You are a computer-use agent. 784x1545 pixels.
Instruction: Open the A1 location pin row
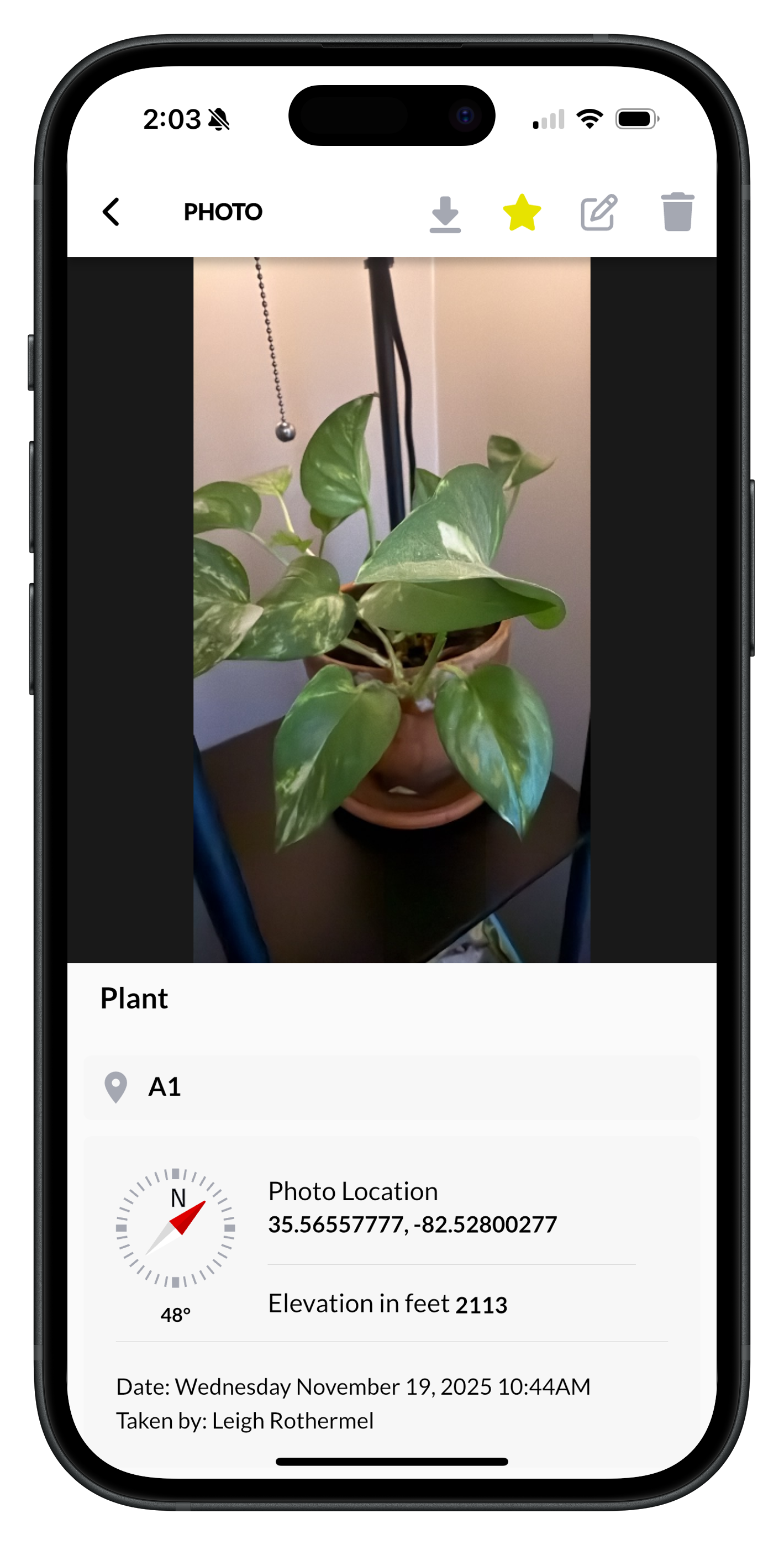392,1087
